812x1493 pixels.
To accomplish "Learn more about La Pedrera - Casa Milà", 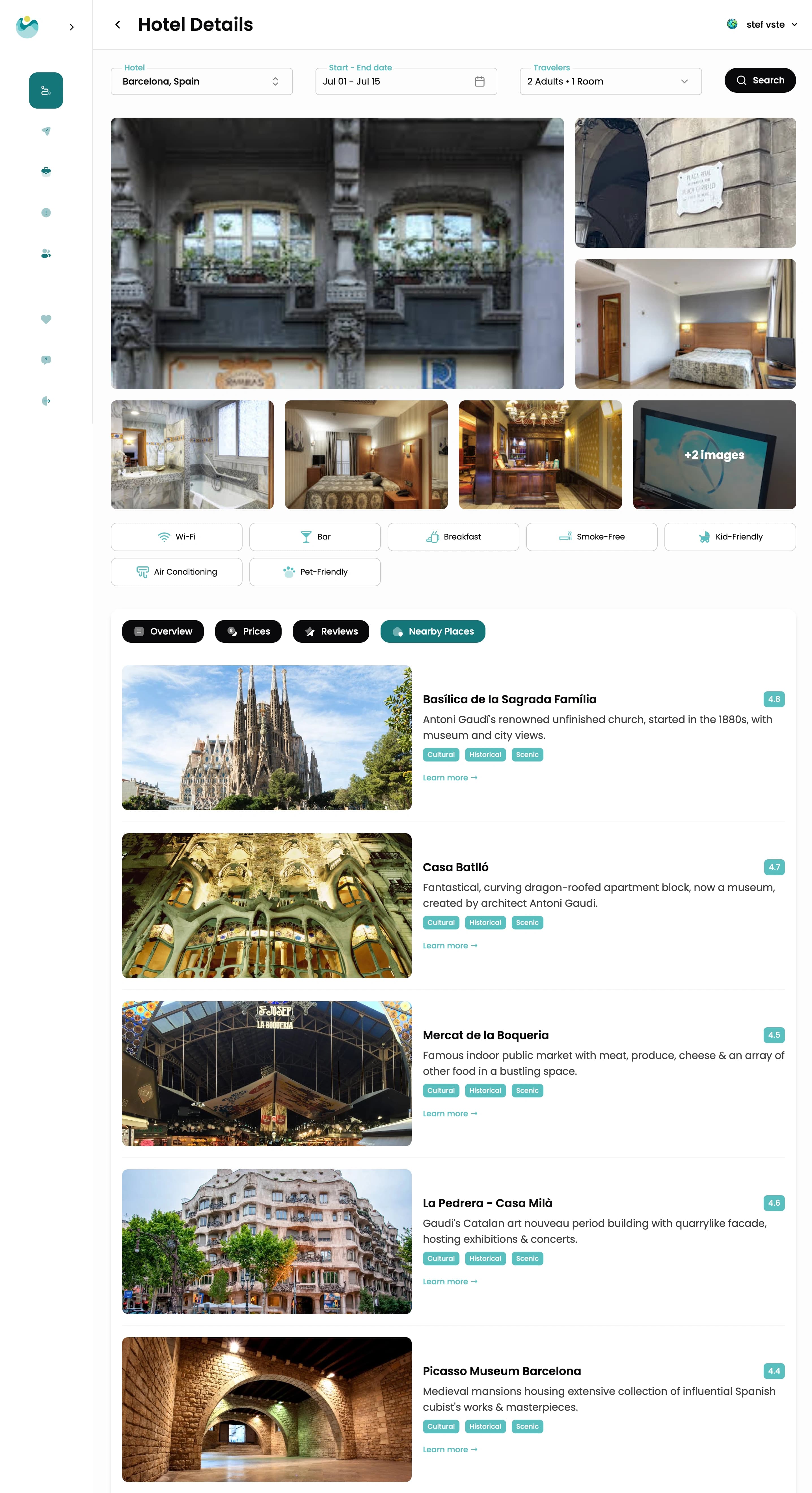I will point(450,1281).
